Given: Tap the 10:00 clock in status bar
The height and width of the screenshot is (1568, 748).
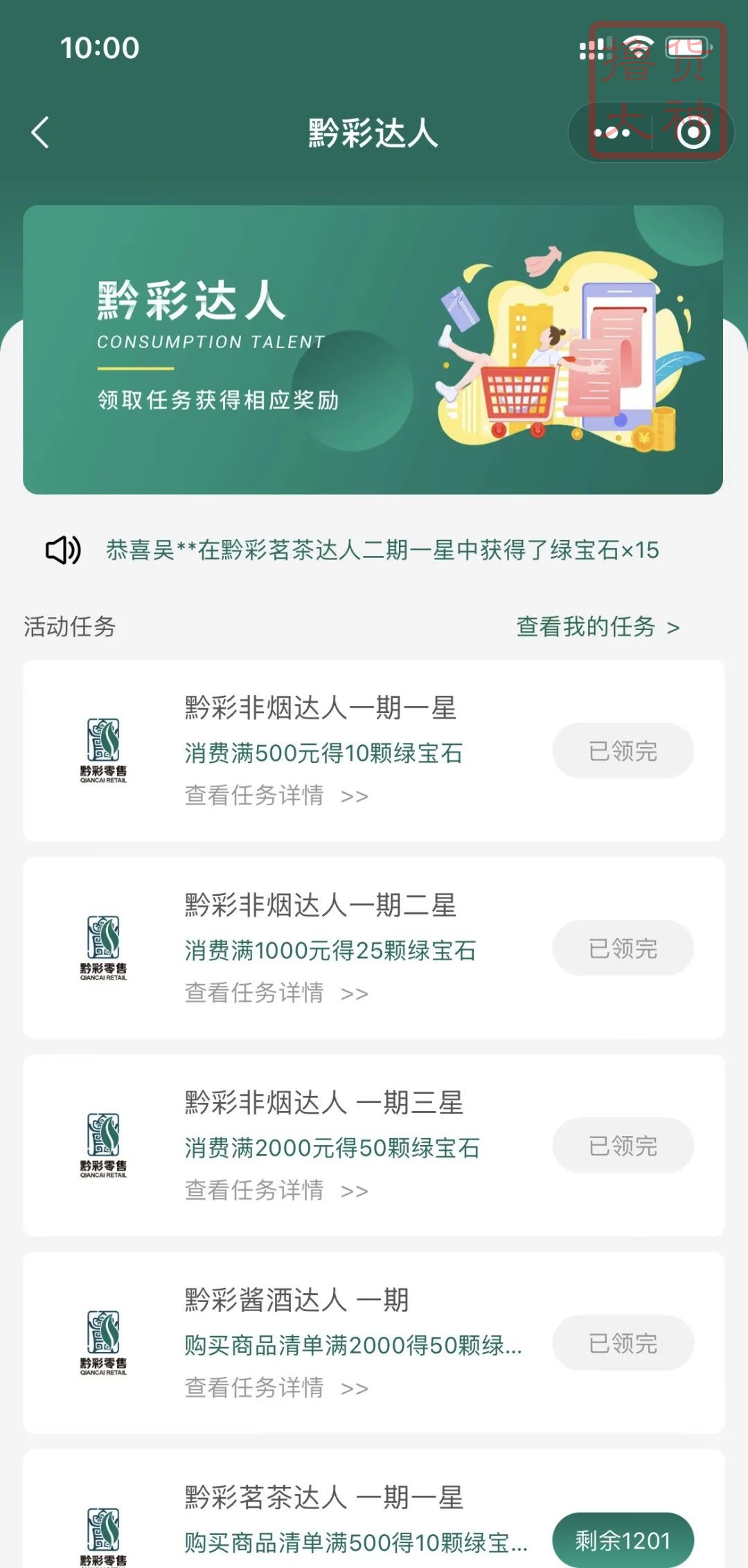Looking at the screenshot, I should [x=100, y=48].
